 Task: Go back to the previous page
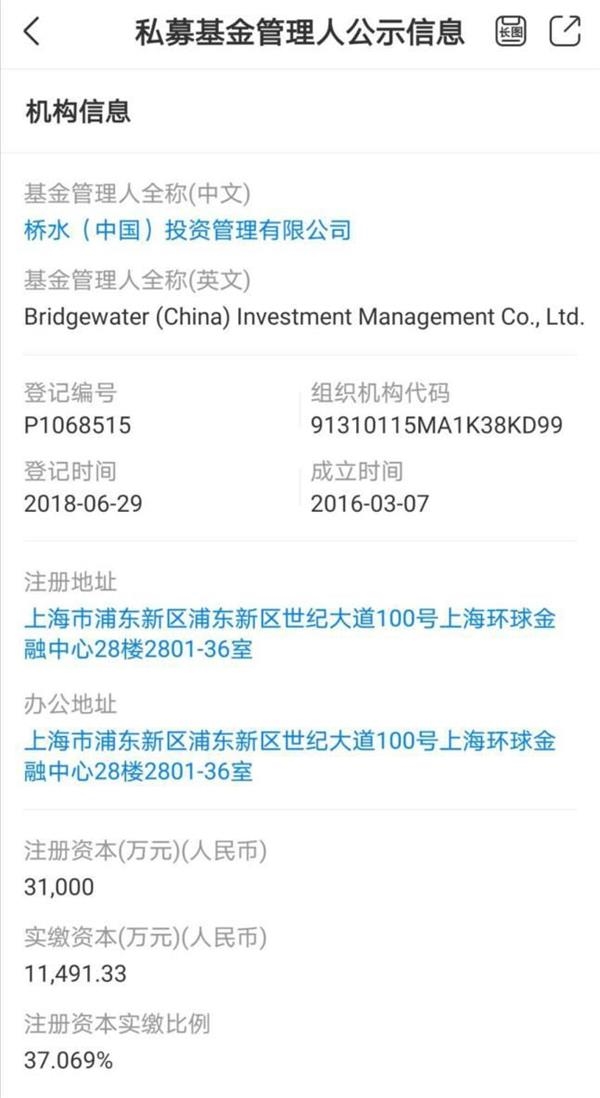32,32
